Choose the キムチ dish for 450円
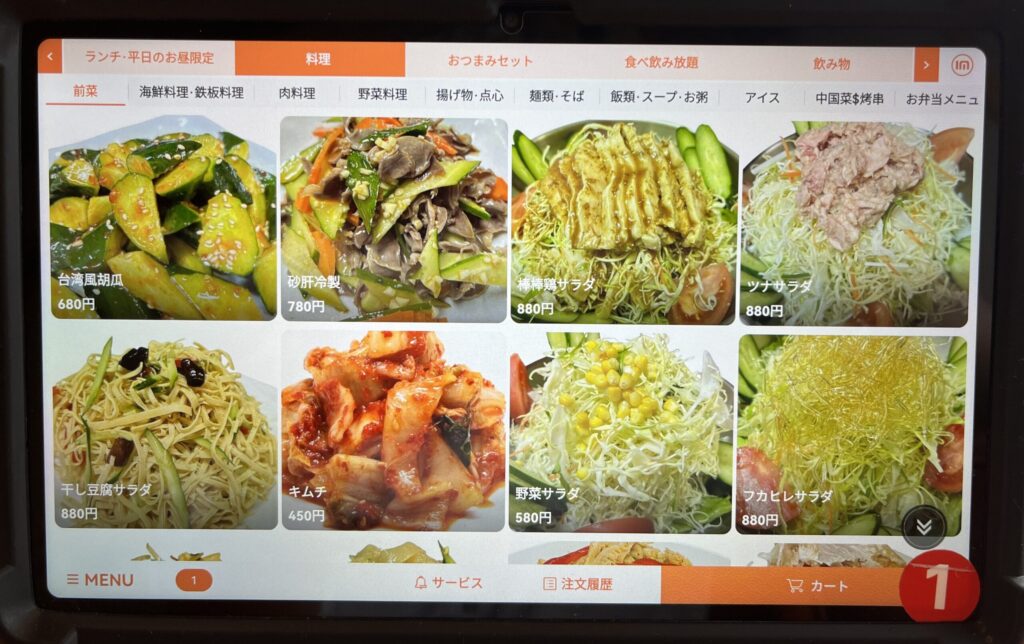Image resolution: width=1024 pixels, height=644 pixels. tap(392, 430)
